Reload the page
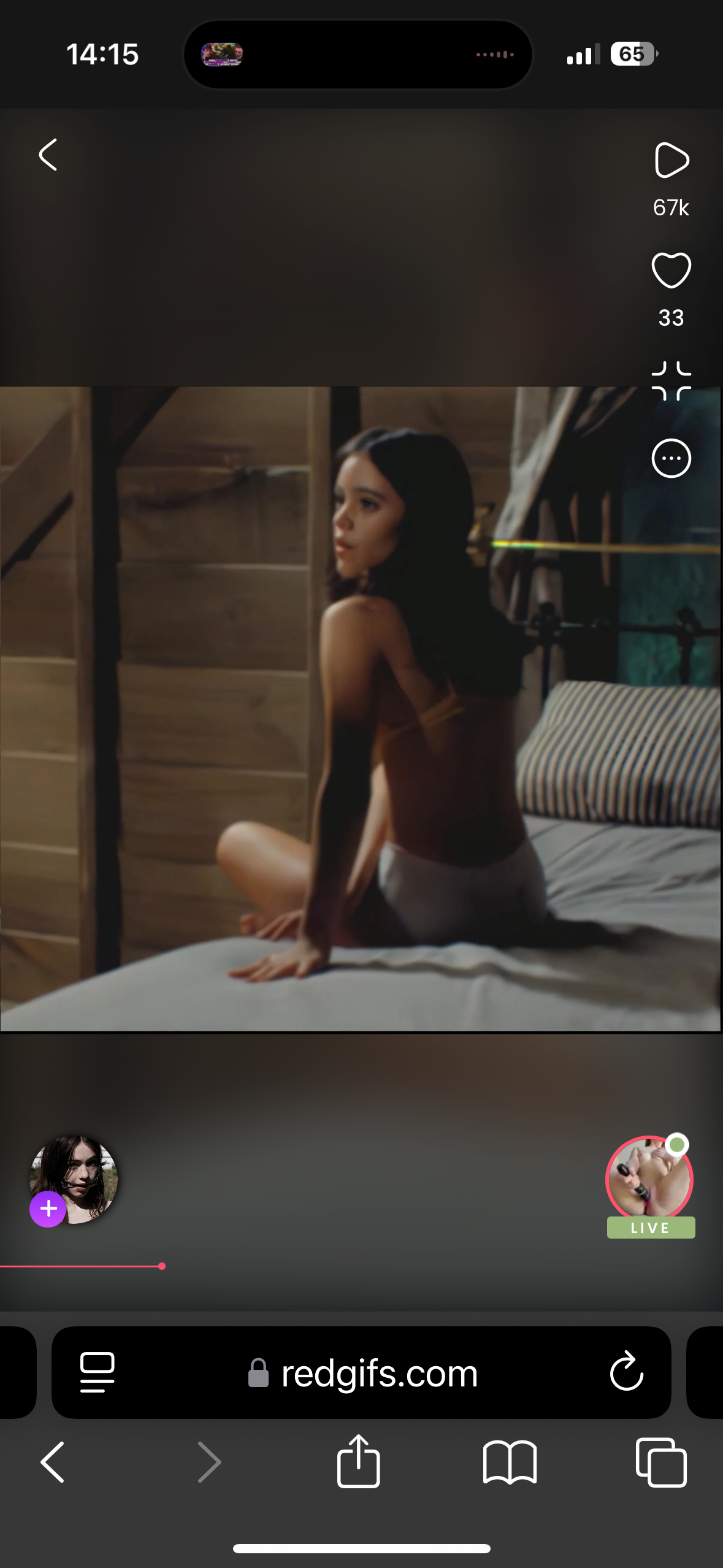 [626, 1372]
